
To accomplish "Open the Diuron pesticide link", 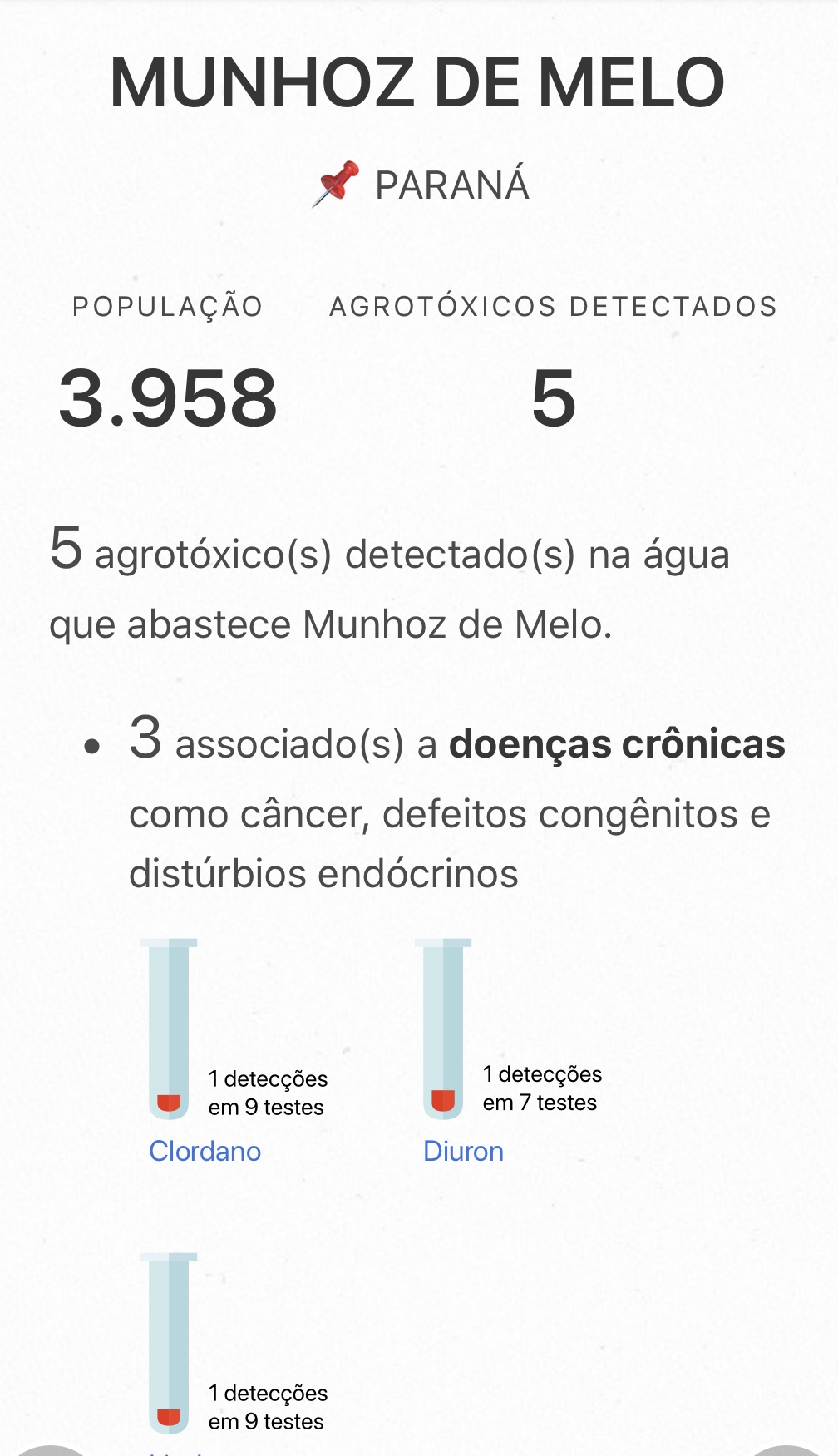I will coord(463,1151).
